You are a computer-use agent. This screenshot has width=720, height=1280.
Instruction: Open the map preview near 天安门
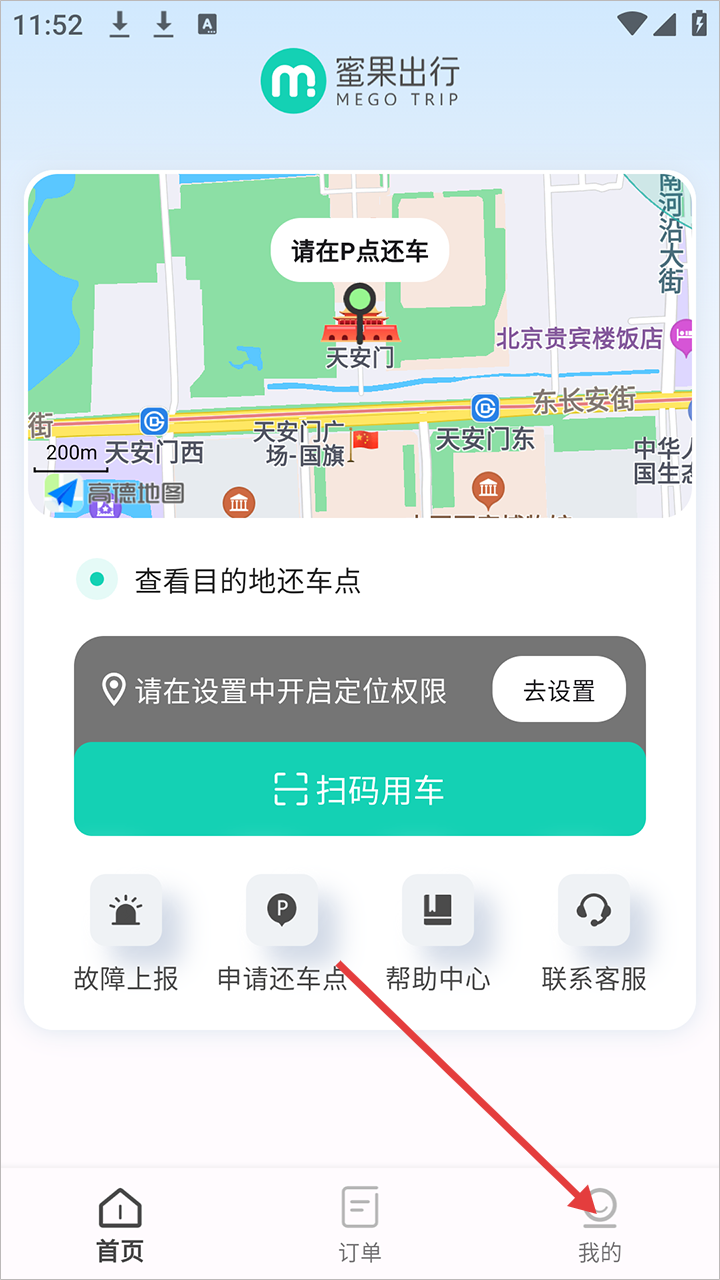[360, 345]
